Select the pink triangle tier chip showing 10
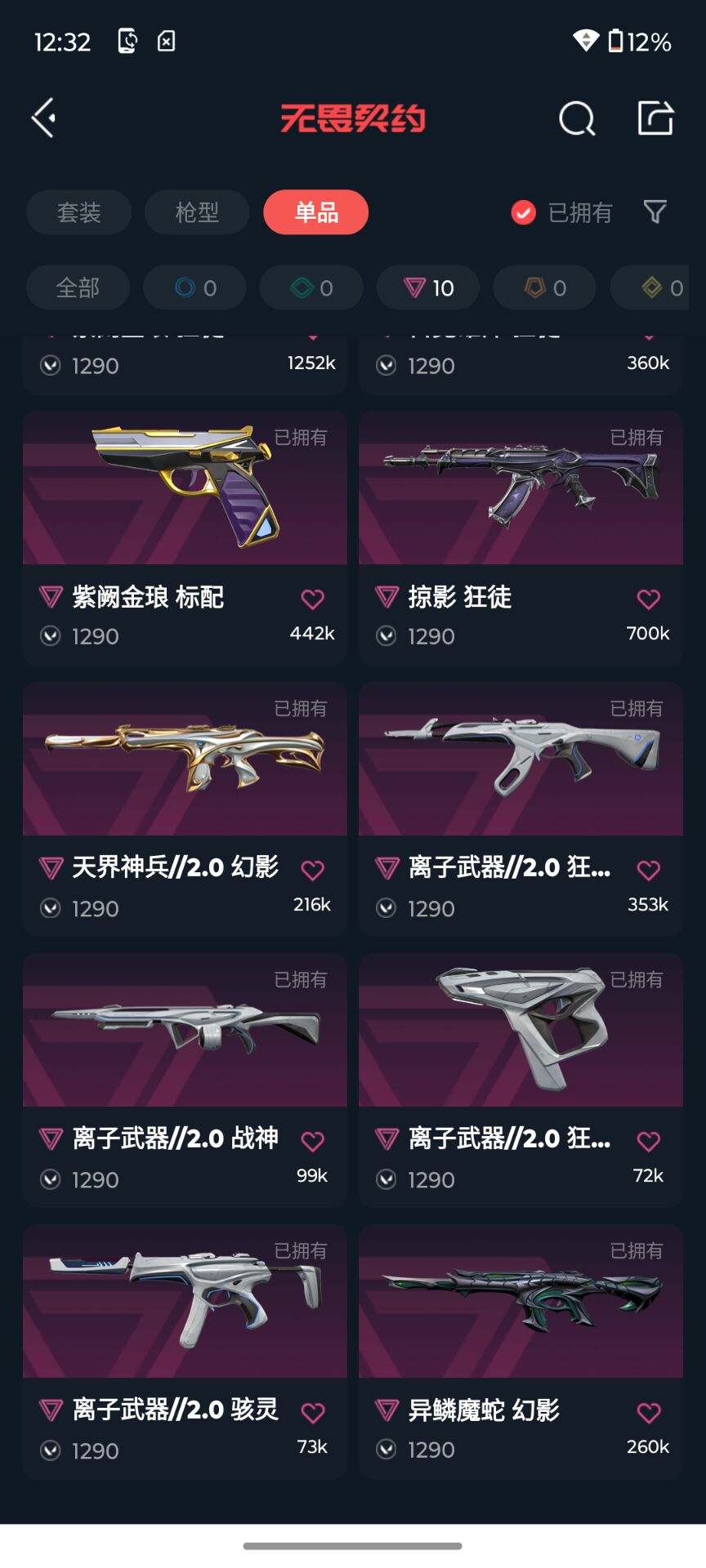The width and height of the screenshot is (706, 1568). pos(428,287)
